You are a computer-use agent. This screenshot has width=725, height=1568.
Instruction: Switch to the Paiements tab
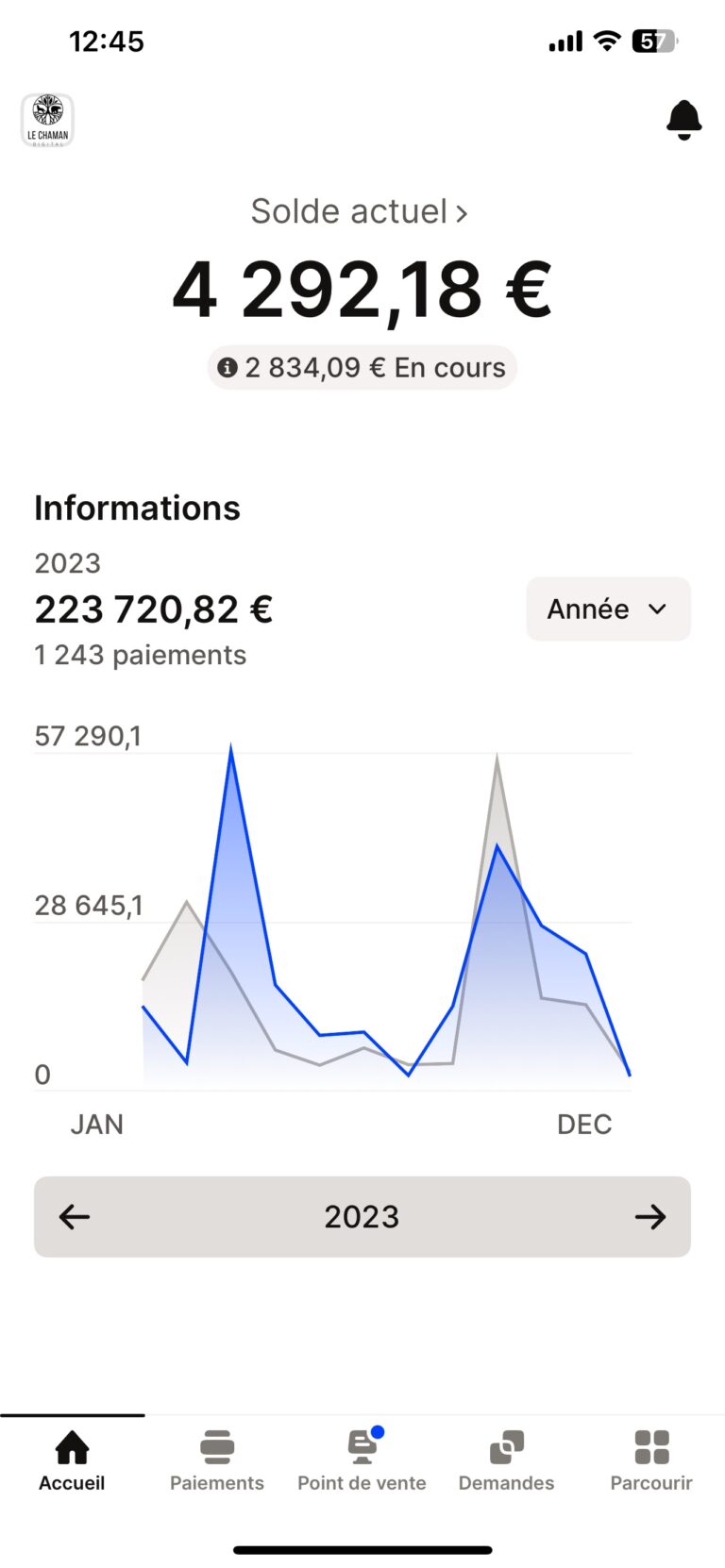[x=217, y=1460]
